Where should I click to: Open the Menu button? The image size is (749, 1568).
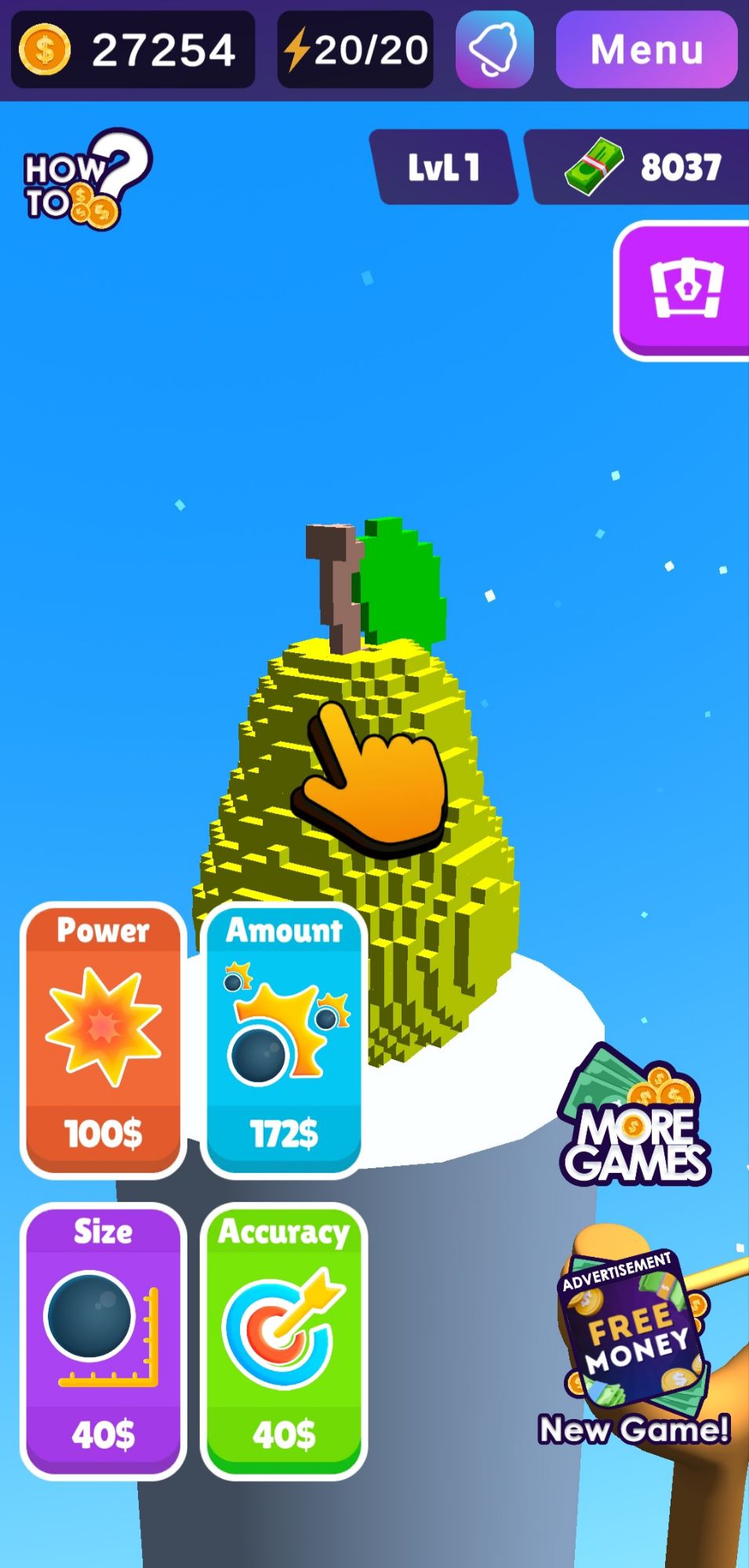click(x=646, y=49)
